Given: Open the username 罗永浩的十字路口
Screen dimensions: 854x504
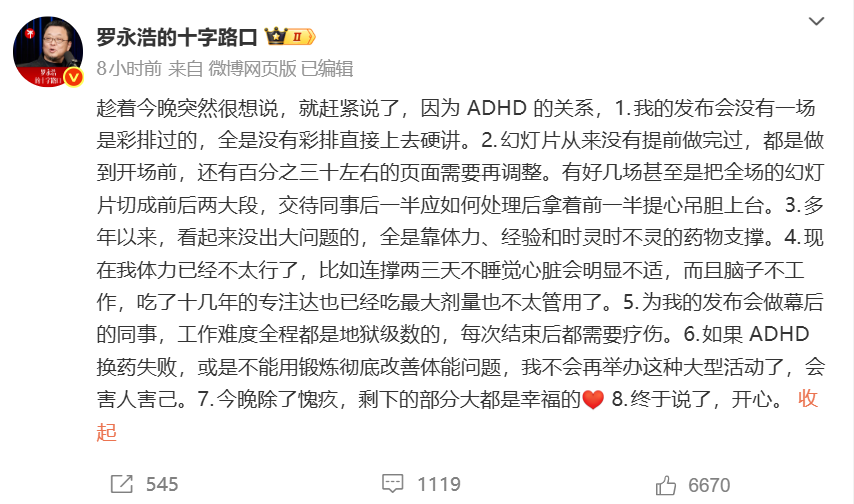Looking at the screenshot, I should pos(179,37).
